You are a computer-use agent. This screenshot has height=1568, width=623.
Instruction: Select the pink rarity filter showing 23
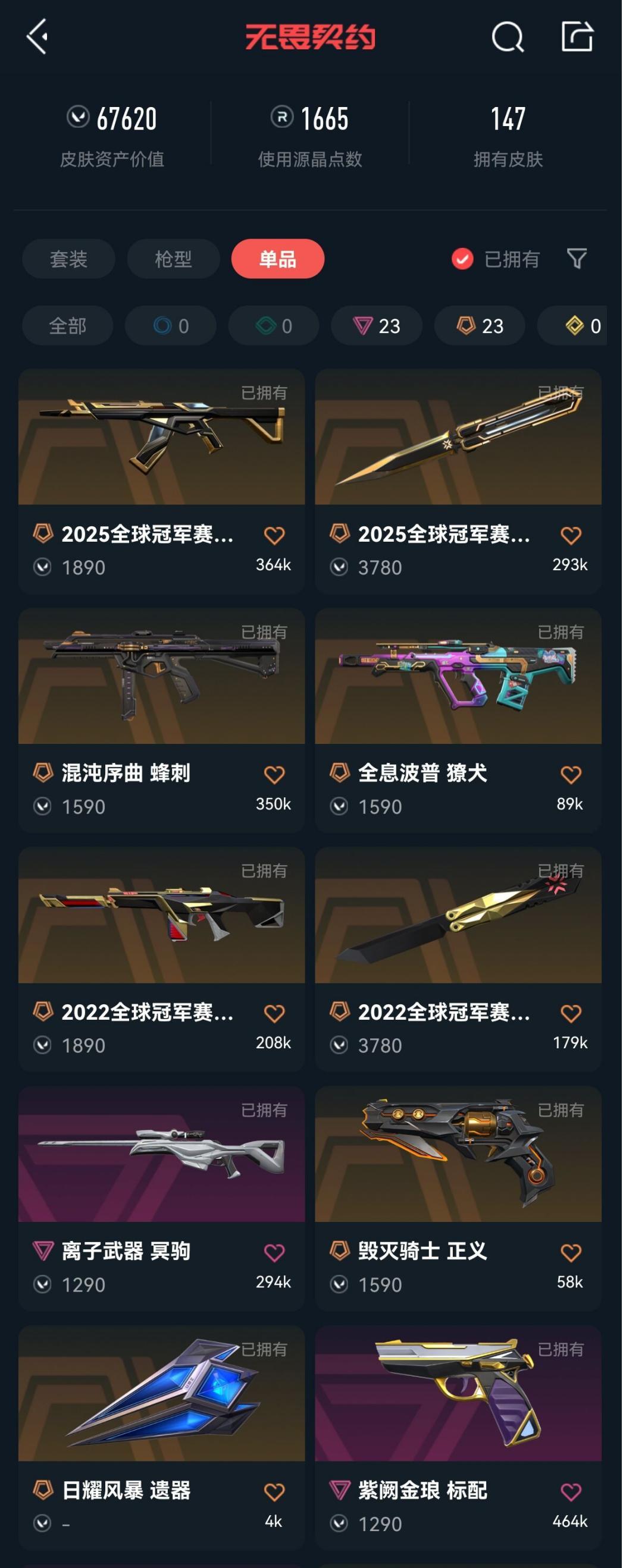pos(375,326)
